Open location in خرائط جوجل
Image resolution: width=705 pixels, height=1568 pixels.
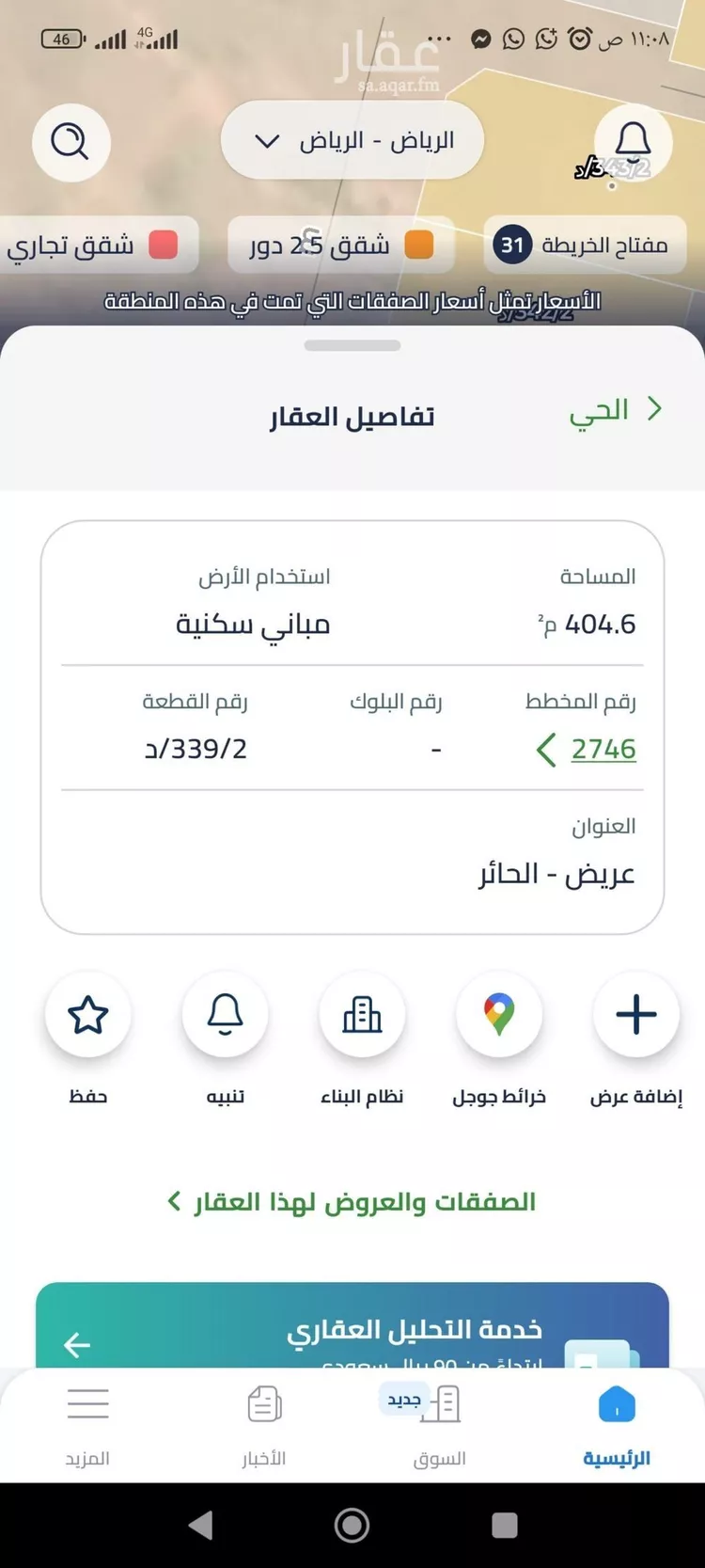[x=499, y=1015]
